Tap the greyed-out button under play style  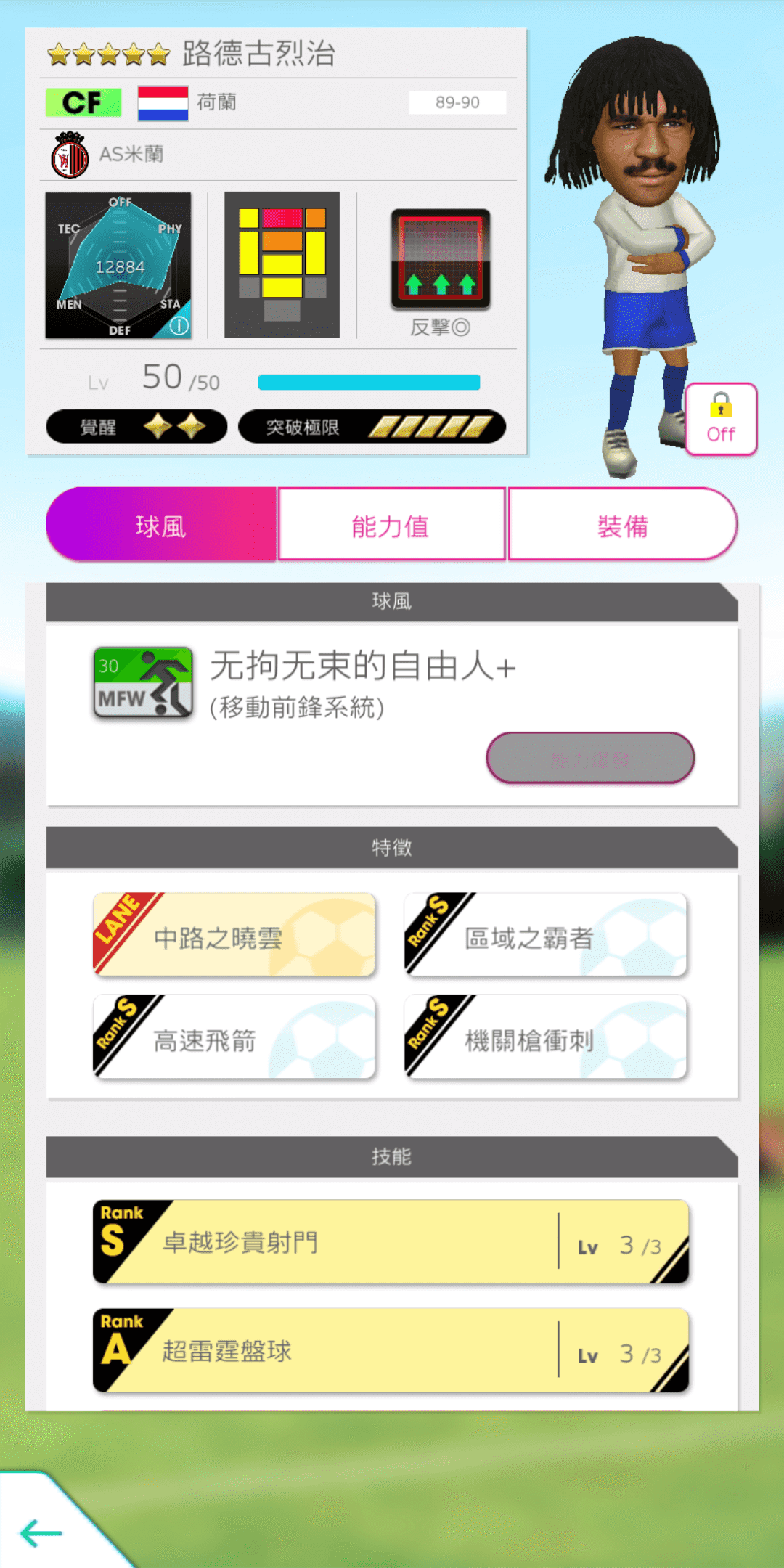tap(590, 758)
